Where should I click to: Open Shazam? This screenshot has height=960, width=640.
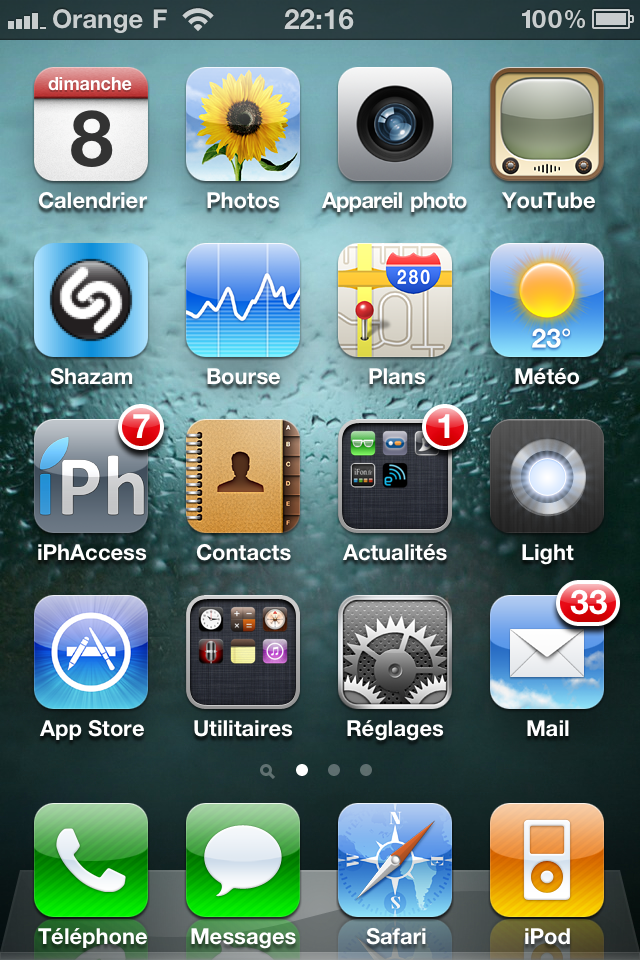coord(91,301)
